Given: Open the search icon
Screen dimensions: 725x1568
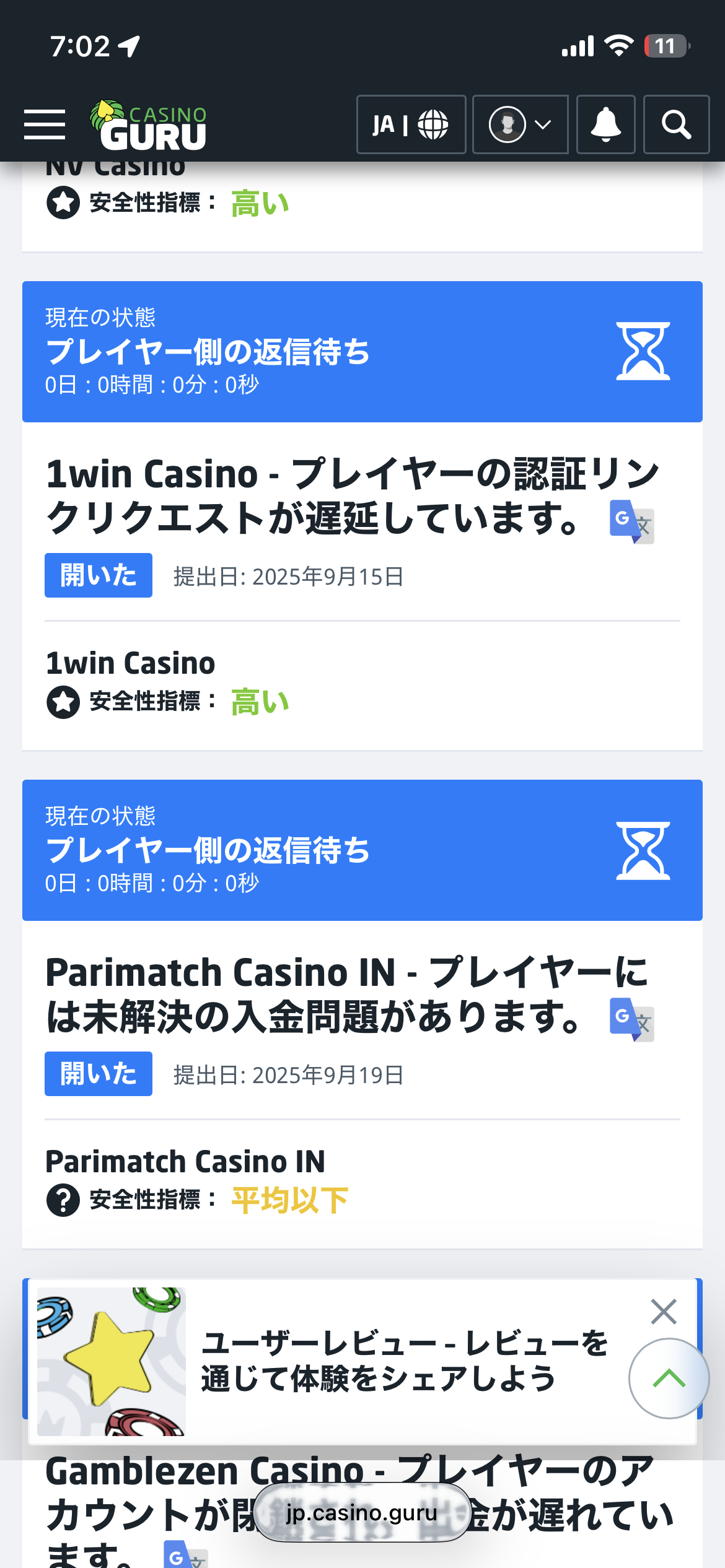Looking at the screenshot, I should point(676,124).
